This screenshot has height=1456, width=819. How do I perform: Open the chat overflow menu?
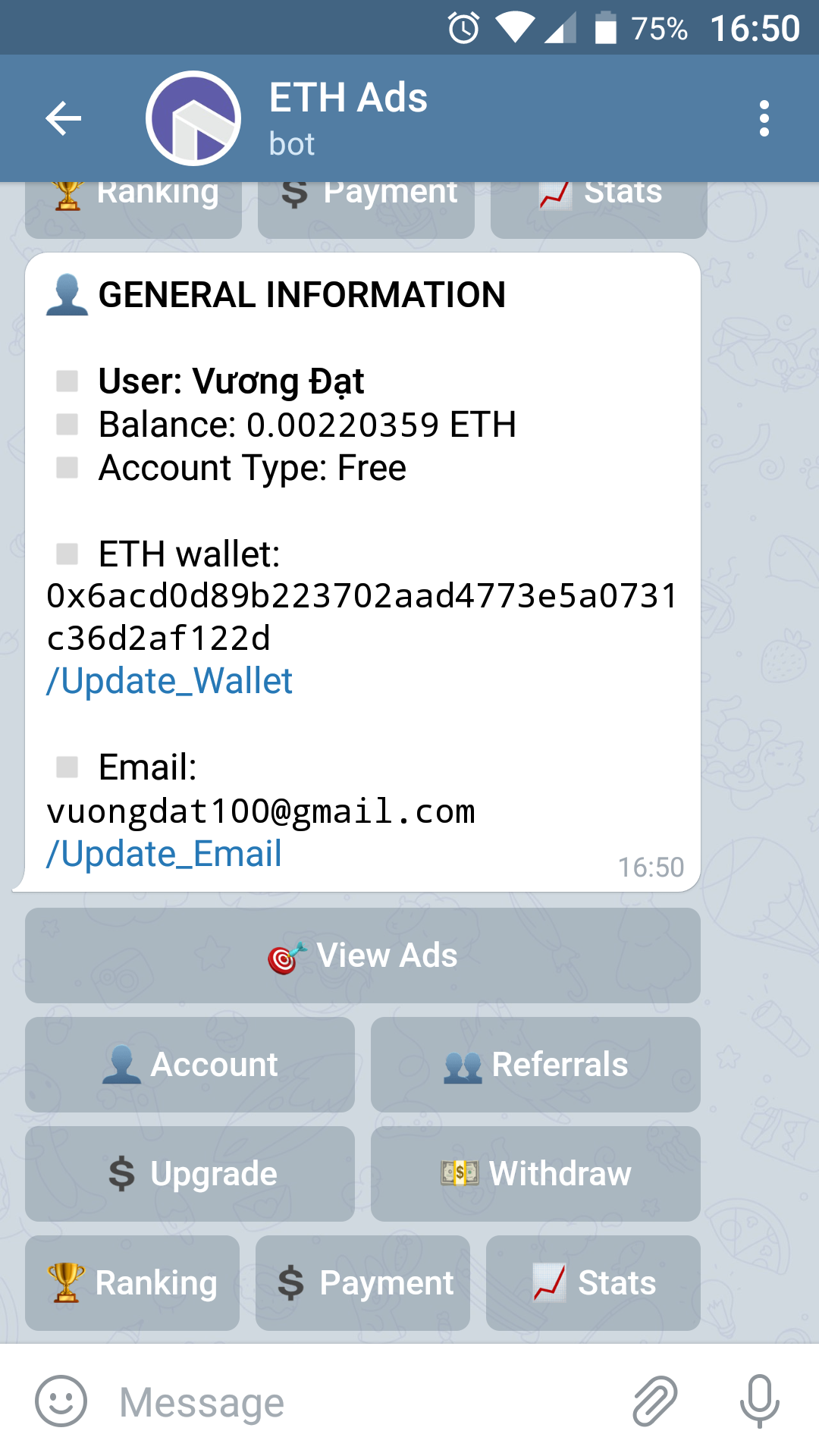click(764, 118)
